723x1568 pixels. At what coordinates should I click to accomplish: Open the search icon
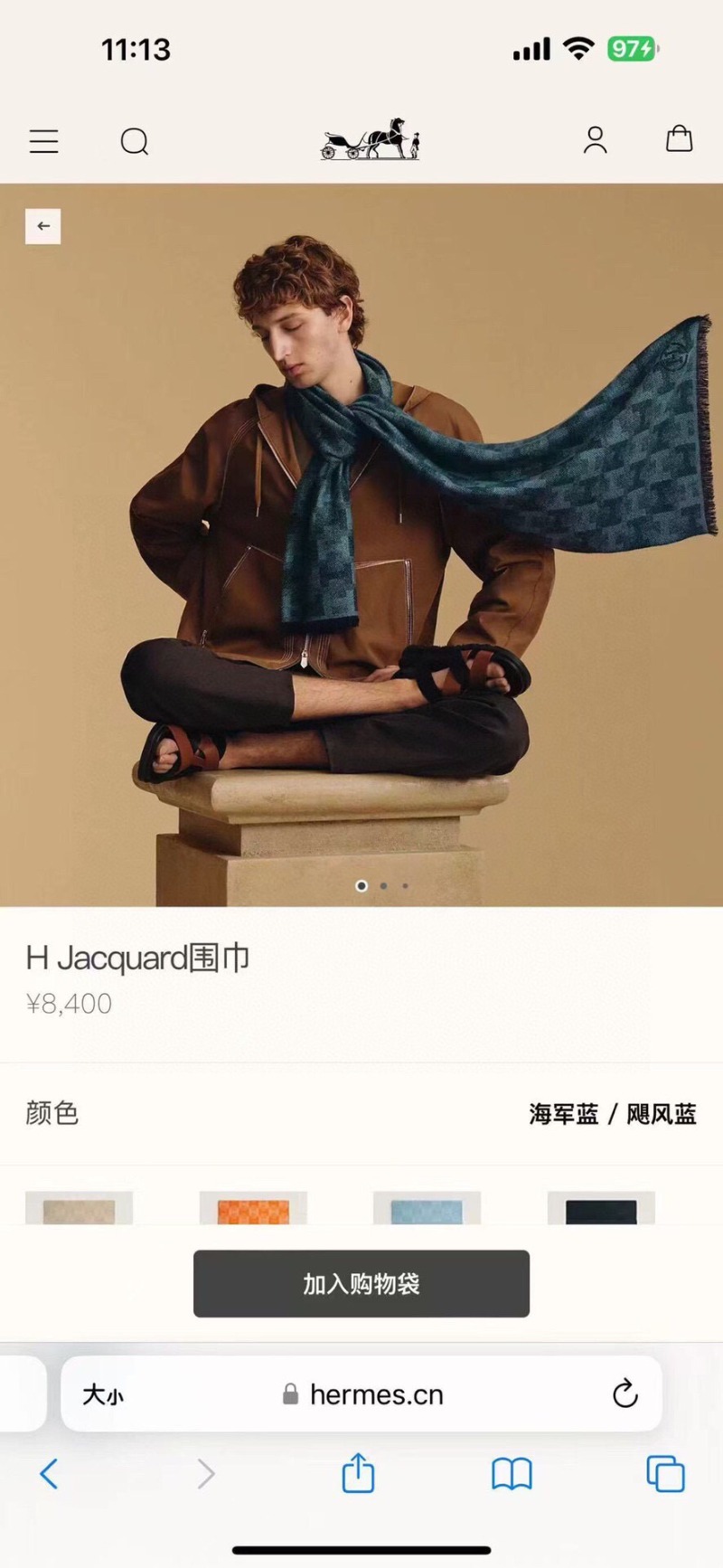135,141
